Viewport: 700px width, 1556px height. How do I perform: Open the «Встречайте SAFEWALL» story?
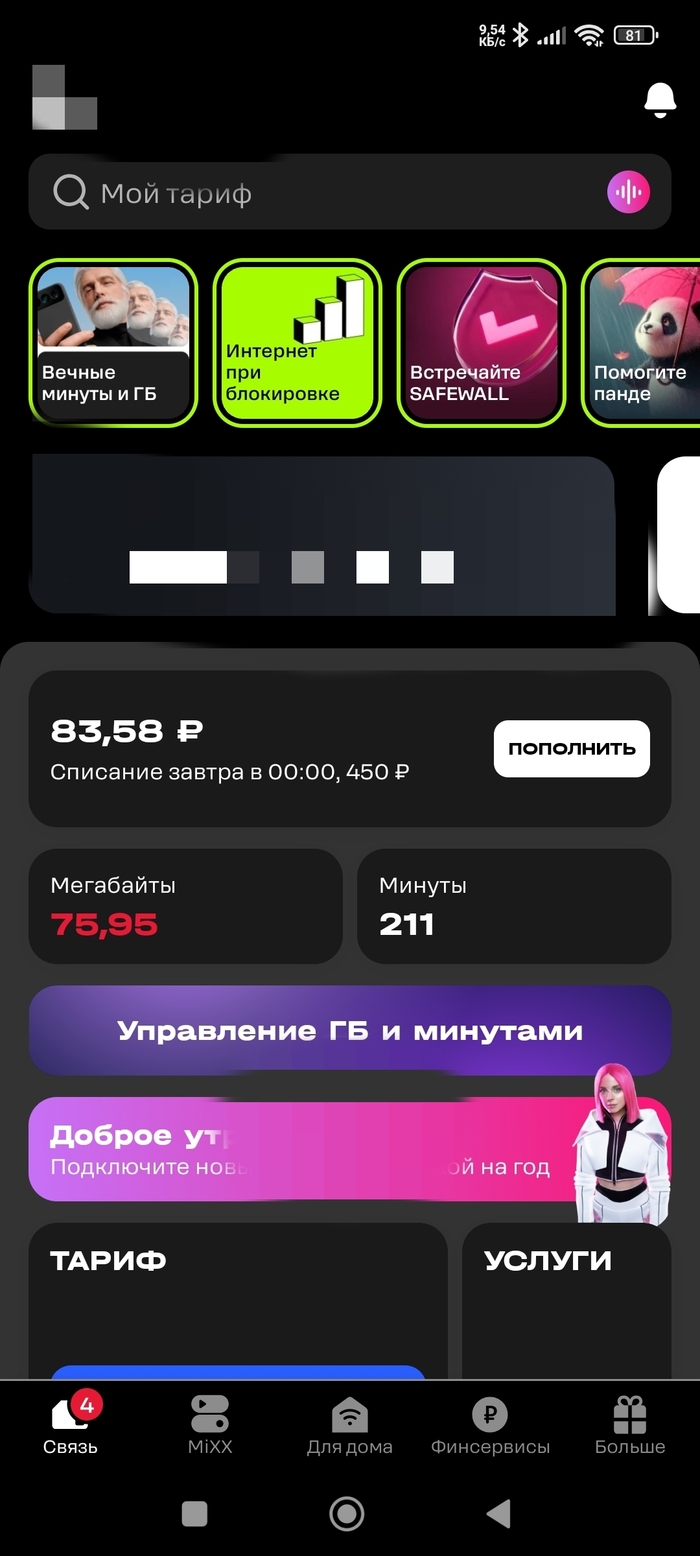482,343
